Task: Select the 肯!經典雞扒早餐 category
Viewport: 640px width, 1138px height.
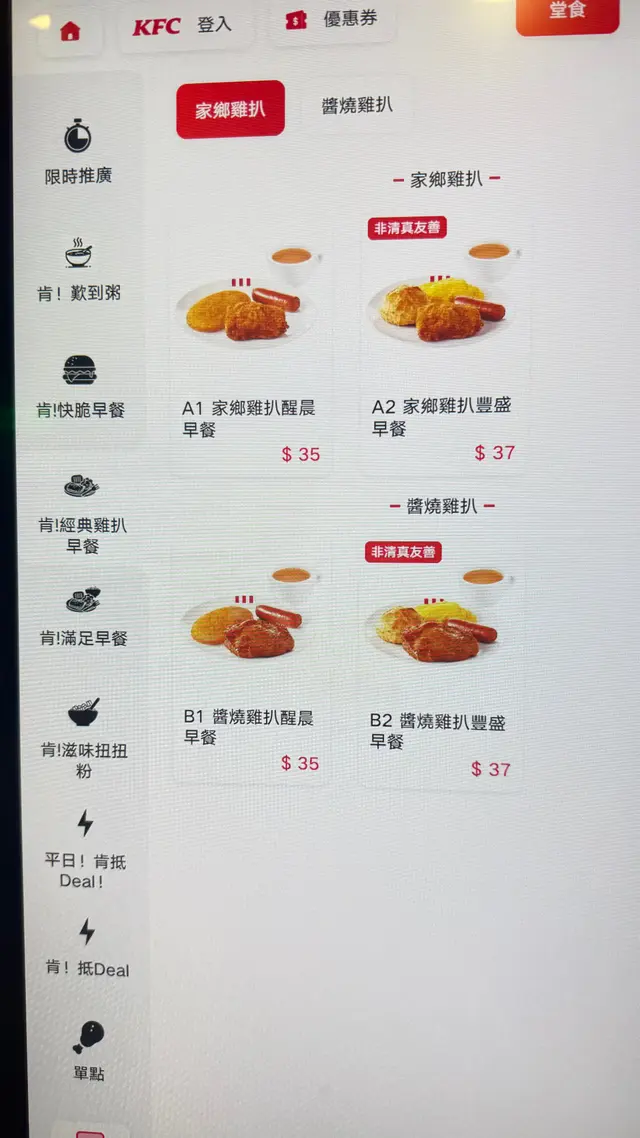Action: [x=82, y=510]
